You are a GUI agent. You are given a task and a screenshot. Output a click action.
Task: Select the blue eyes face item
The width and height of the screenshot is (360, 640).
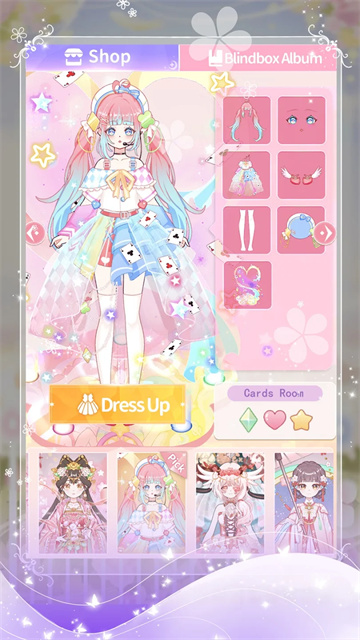tap(302, 120)
